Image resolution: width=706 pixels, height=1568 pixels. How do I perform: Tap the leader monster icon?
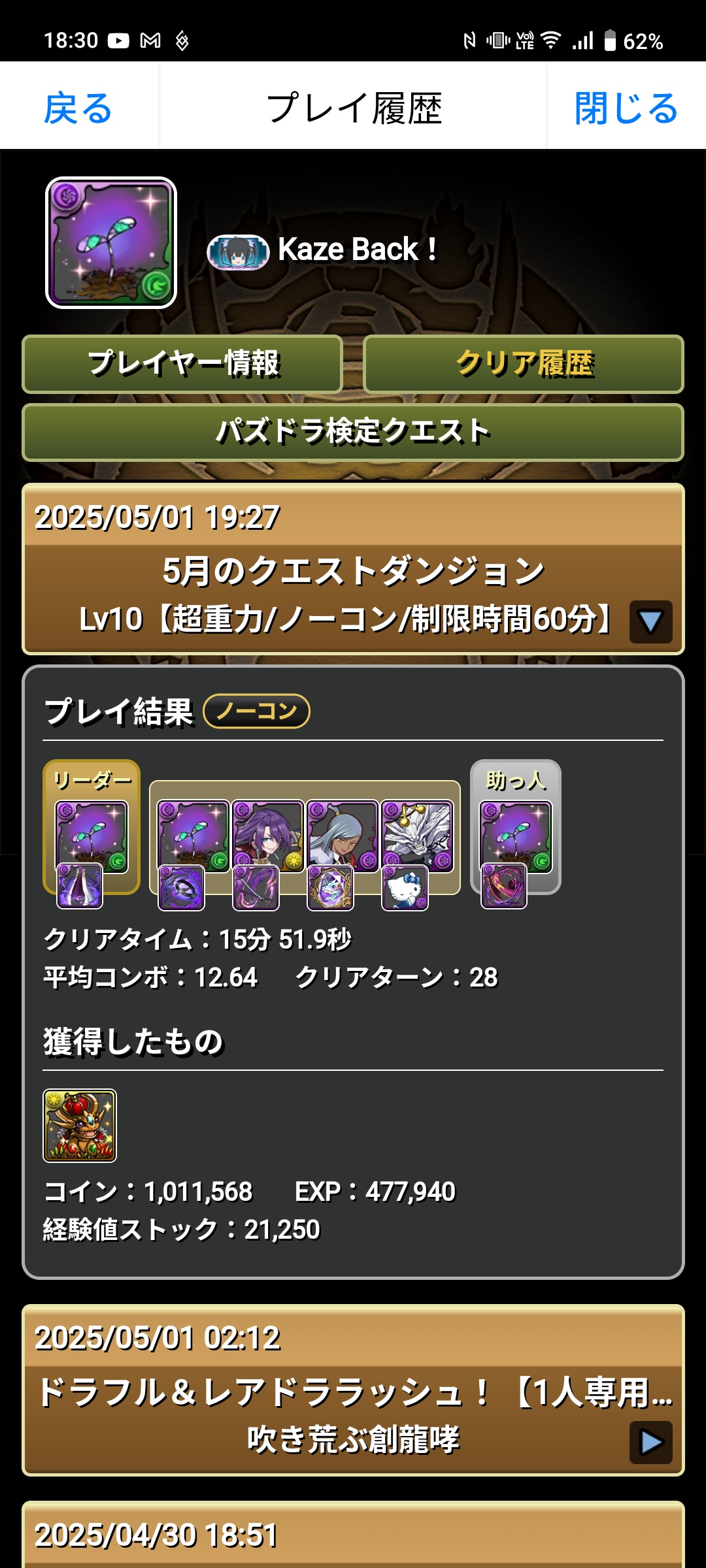pos(92,836)
